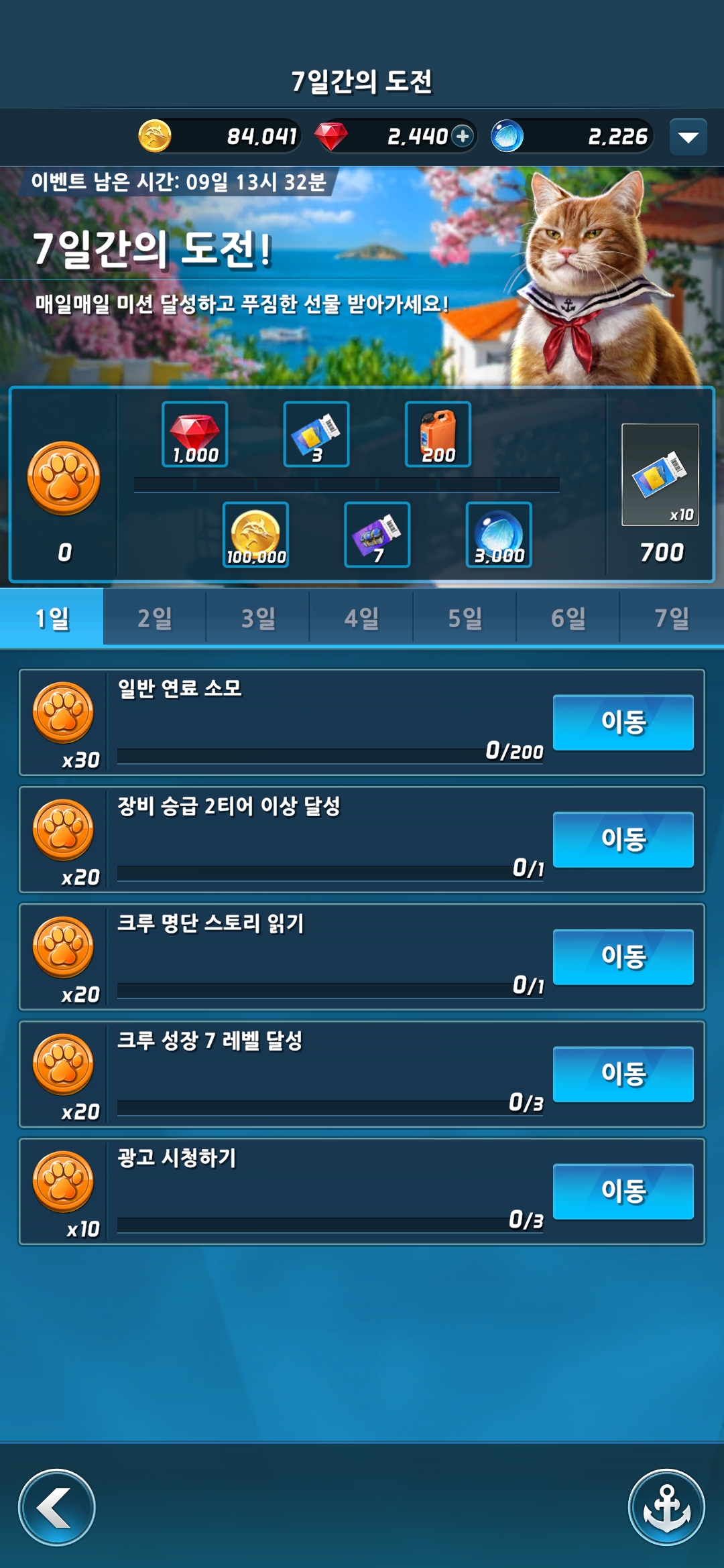
Task: Switch to the 4일 tab
Action: (x=361, y=618)
